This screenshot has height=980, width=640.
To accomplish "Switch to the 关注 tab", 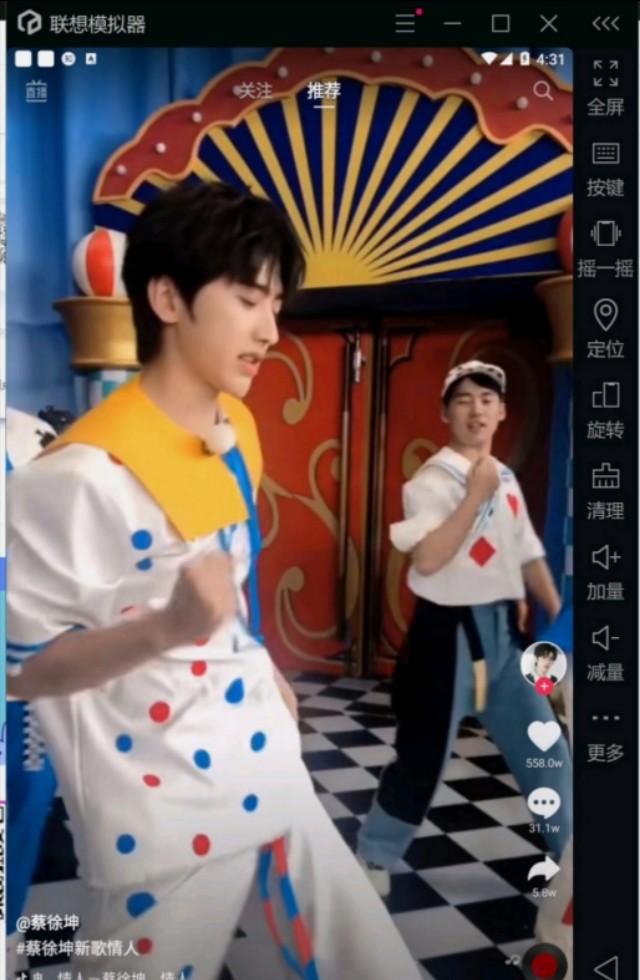I will coord(255,91).
